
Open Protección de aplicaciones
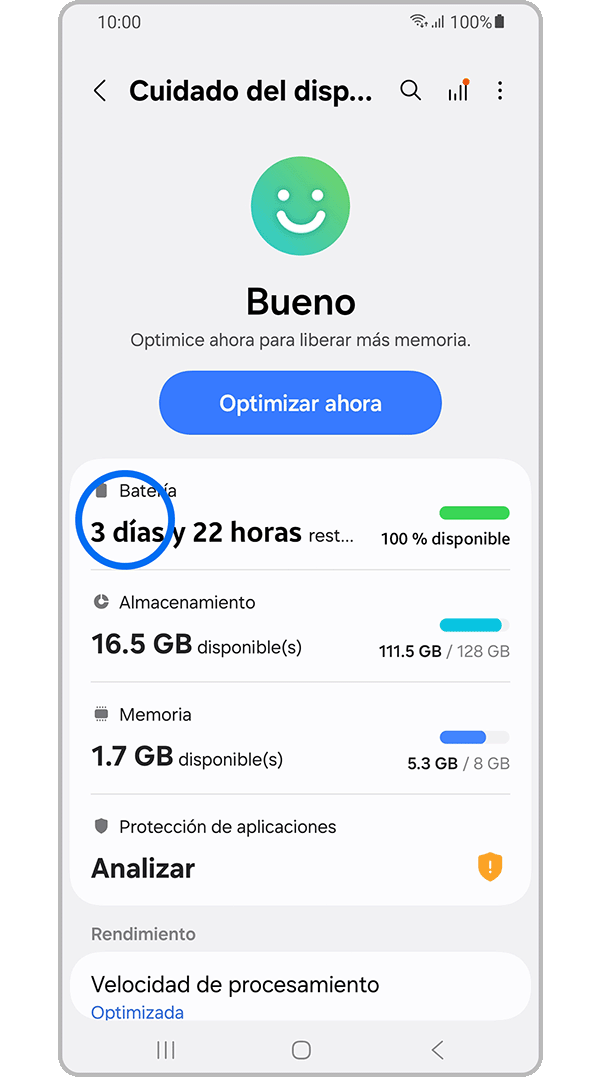tap(300, 852)
